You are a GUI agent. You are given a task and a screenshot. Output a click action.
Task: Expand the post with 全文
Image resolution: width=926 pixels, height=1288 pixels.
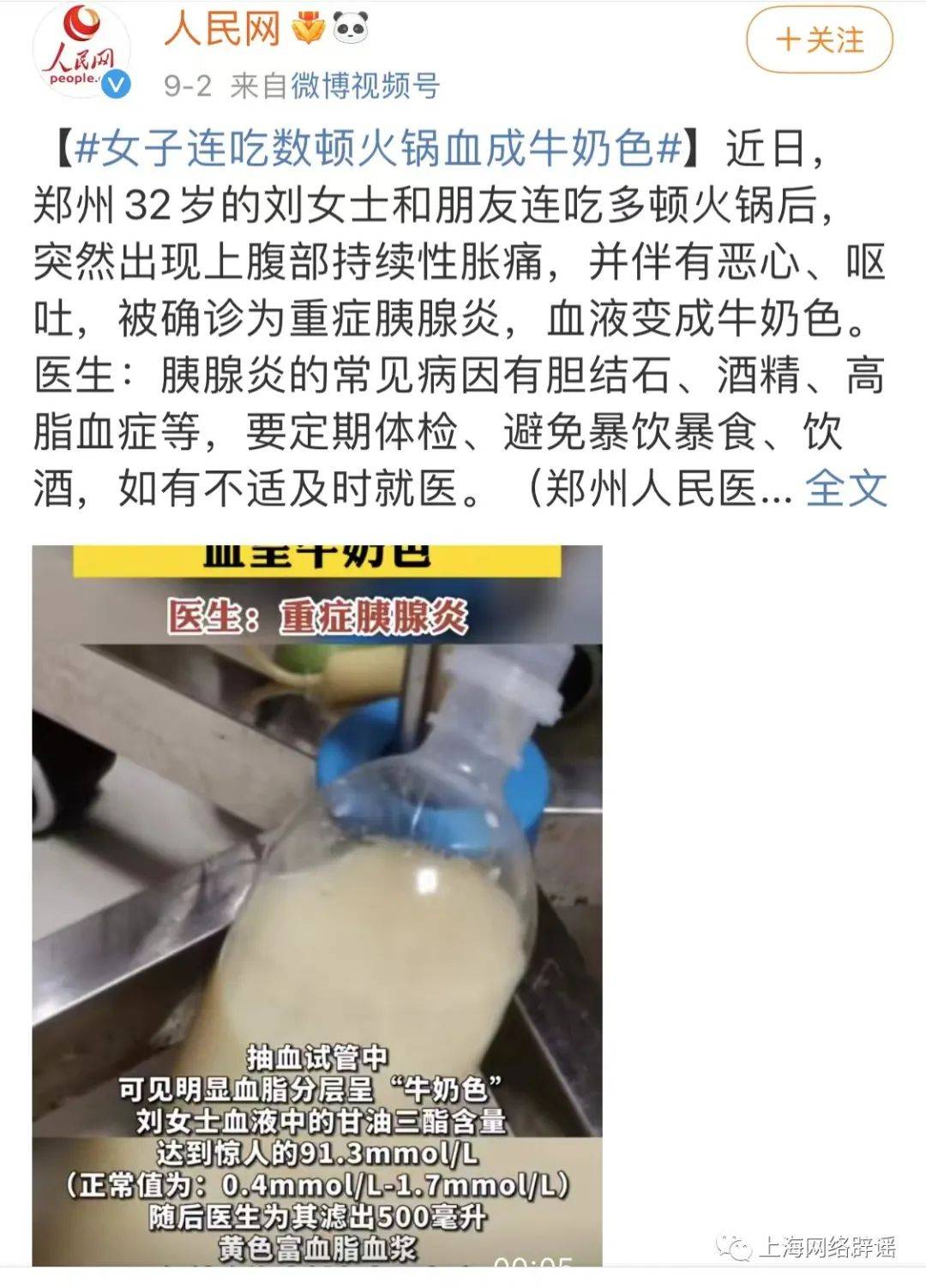[845, 488]
